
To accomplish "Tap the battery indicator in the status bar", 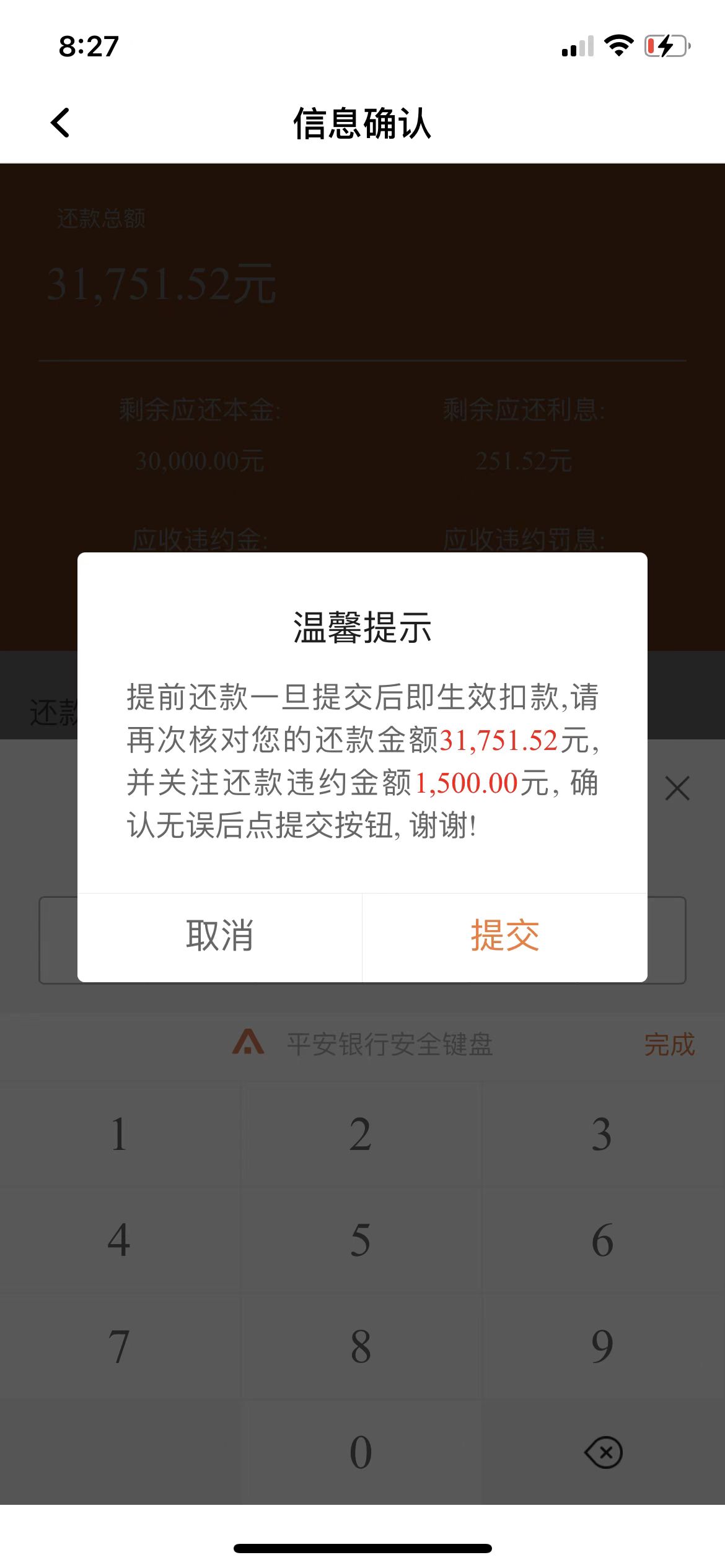I will (x=666, y=45).
